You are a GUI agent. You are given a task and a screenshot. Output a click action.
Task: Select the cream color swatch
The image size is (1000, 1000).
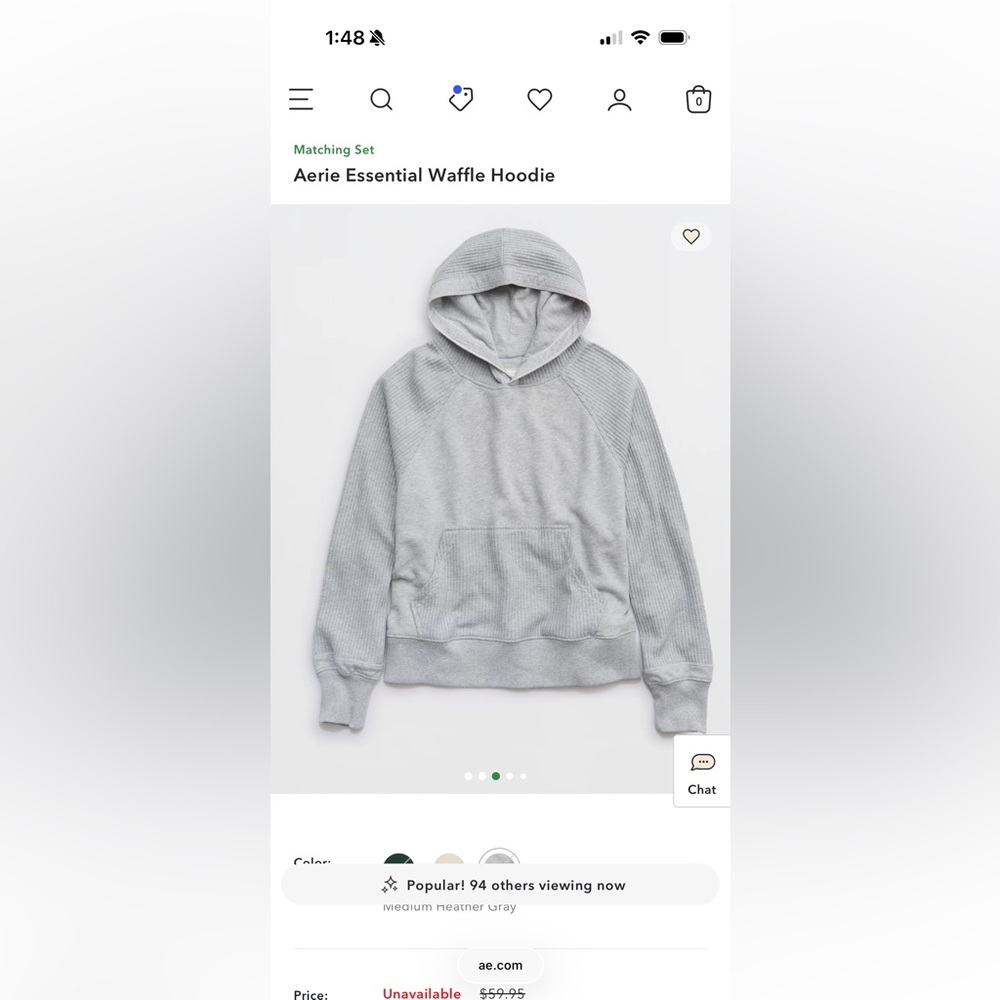(449, 859)
